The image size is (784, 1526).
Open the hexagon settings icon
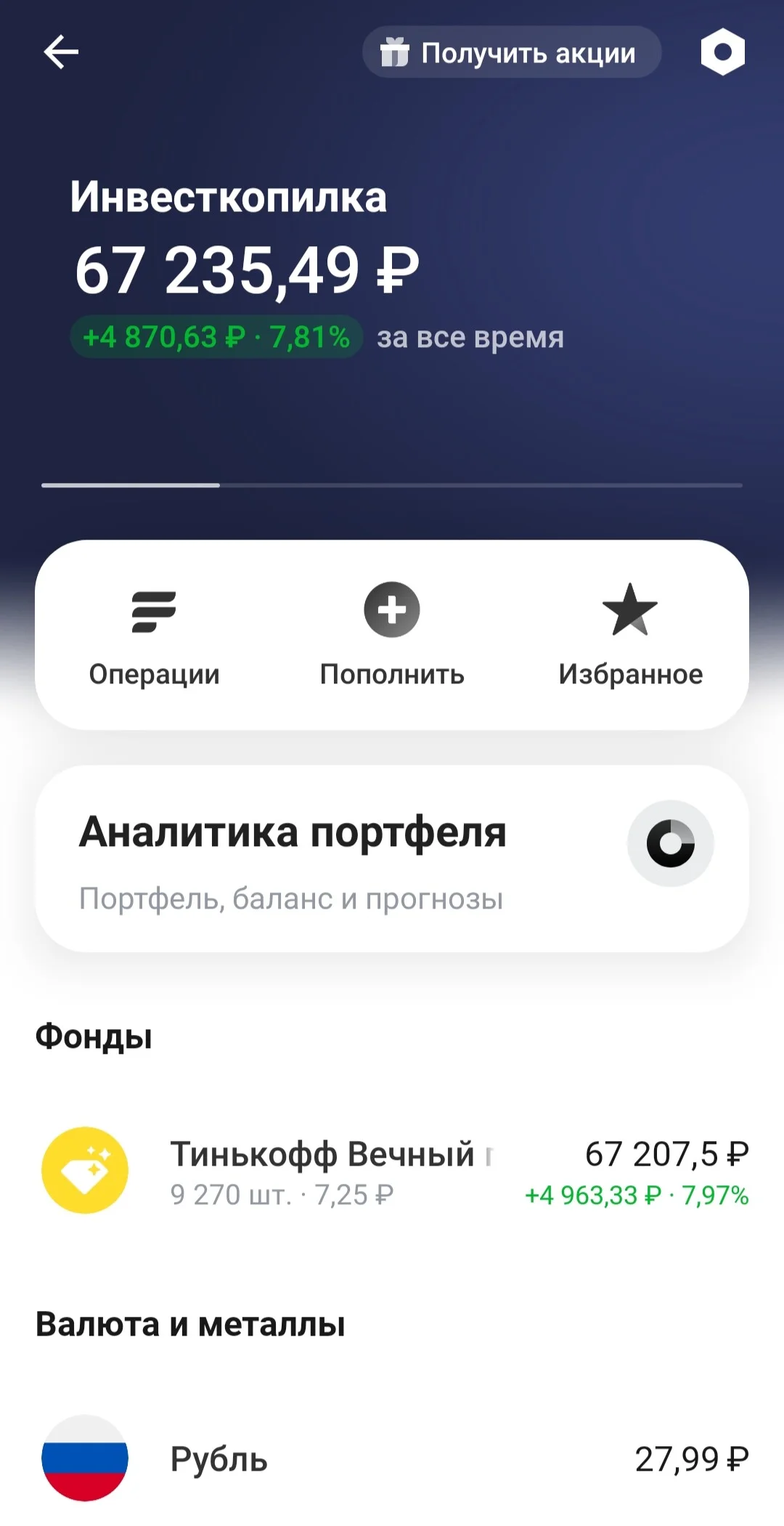(722, 52)
